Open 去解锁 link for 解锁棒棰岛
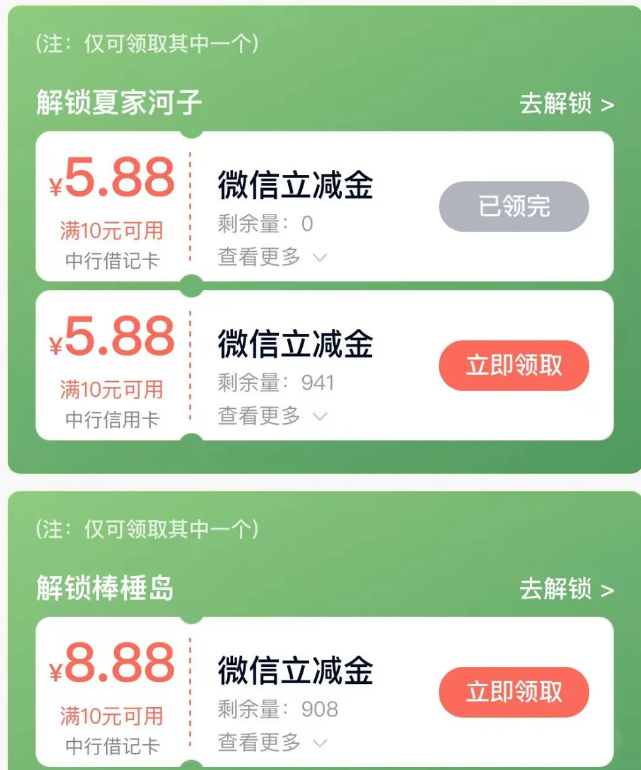 tap(566, 589)
